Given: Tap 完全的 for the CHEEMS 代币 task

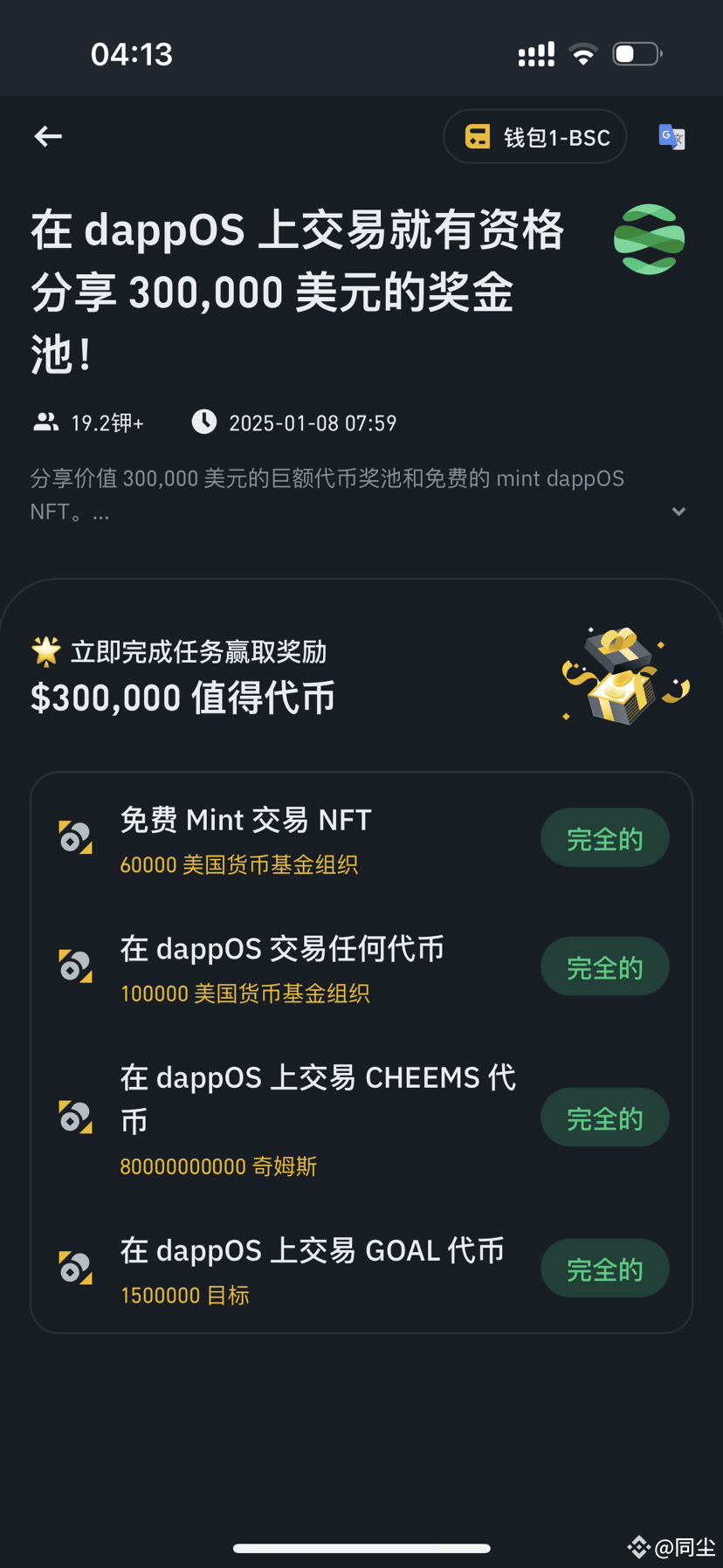Looking at the screenshot, I should coord(604,1118).
